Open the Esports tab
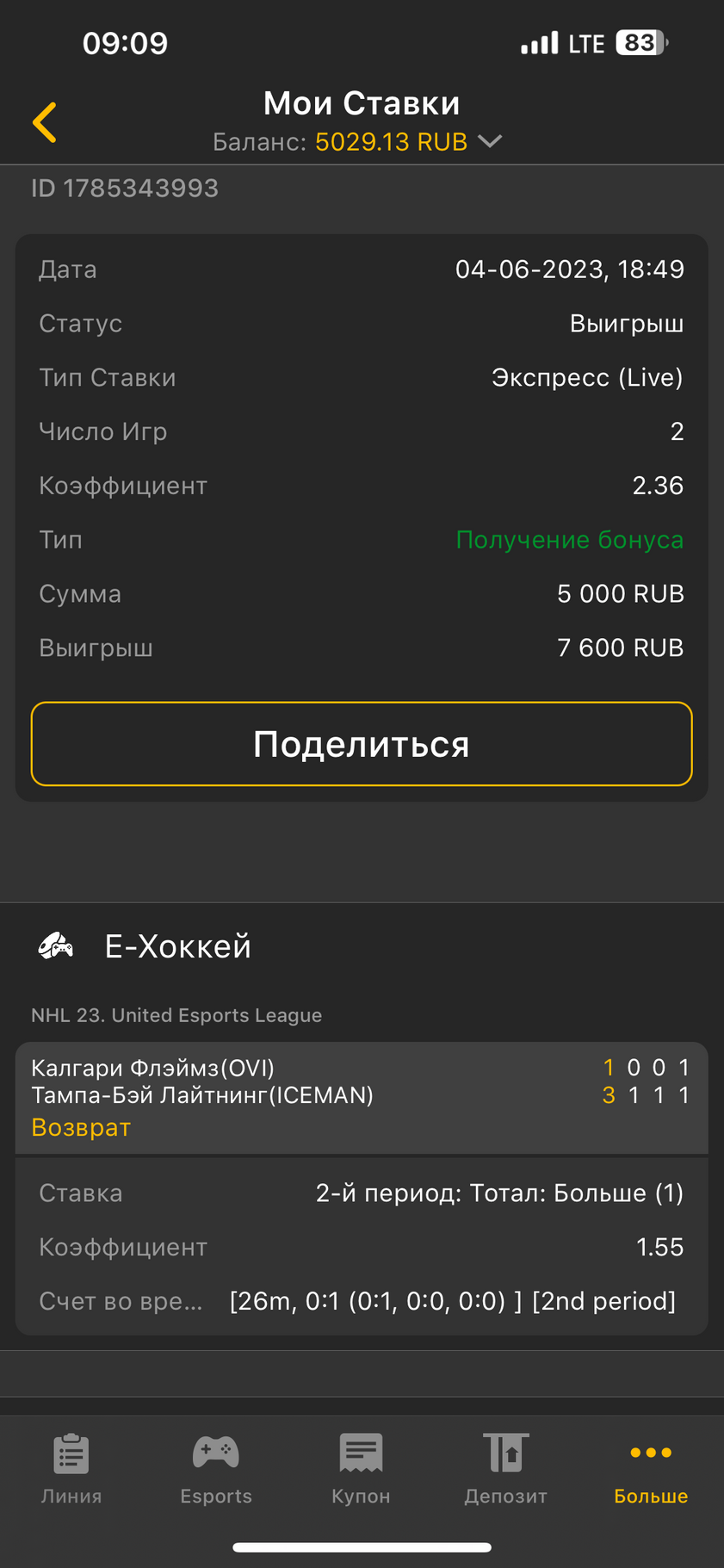 216,1469
